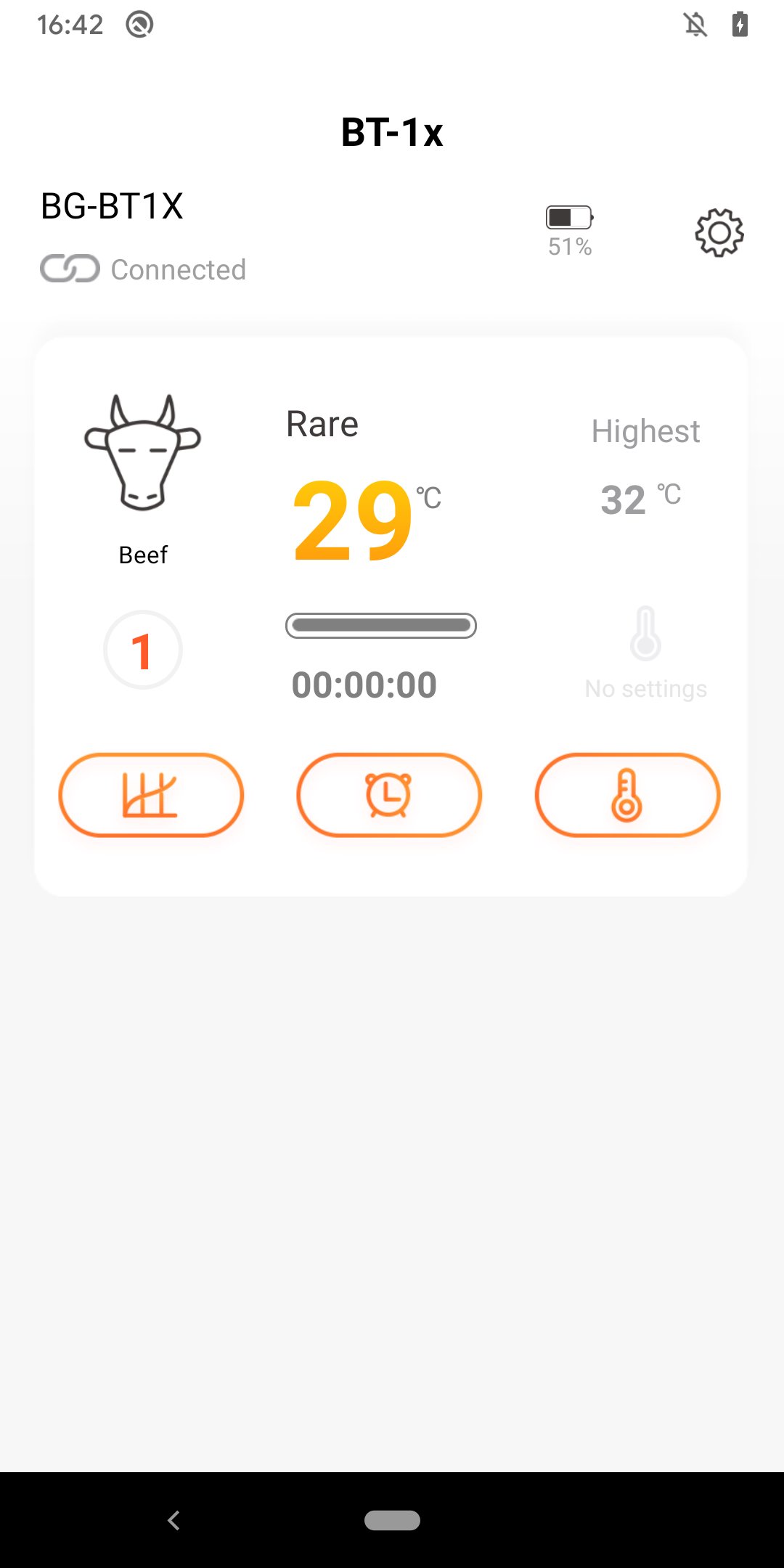
Task: Tap the Beef meat type icon
Action: (x=143, y=453)
